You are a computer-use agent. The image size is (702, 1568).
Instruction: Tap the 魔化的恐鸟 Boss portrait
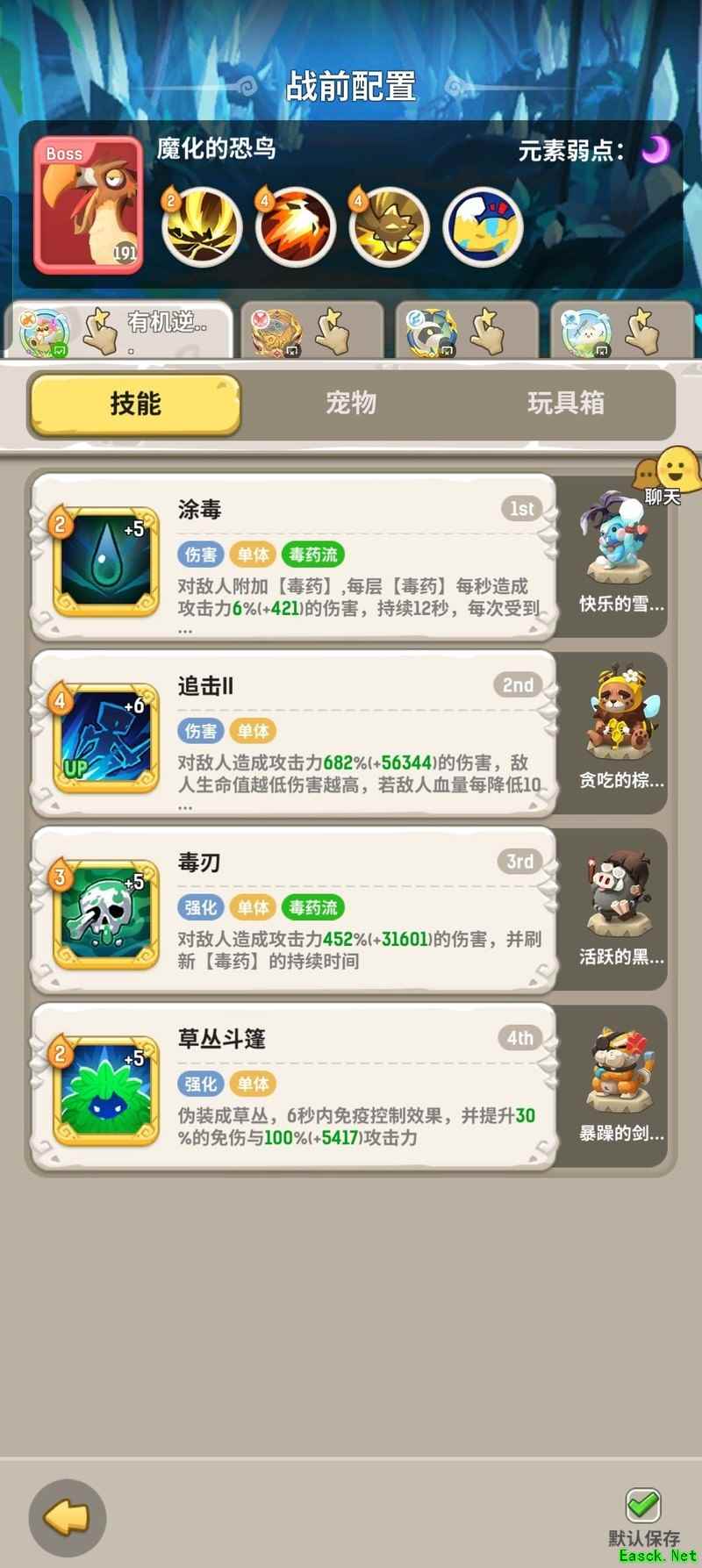[x=88, y=205]
